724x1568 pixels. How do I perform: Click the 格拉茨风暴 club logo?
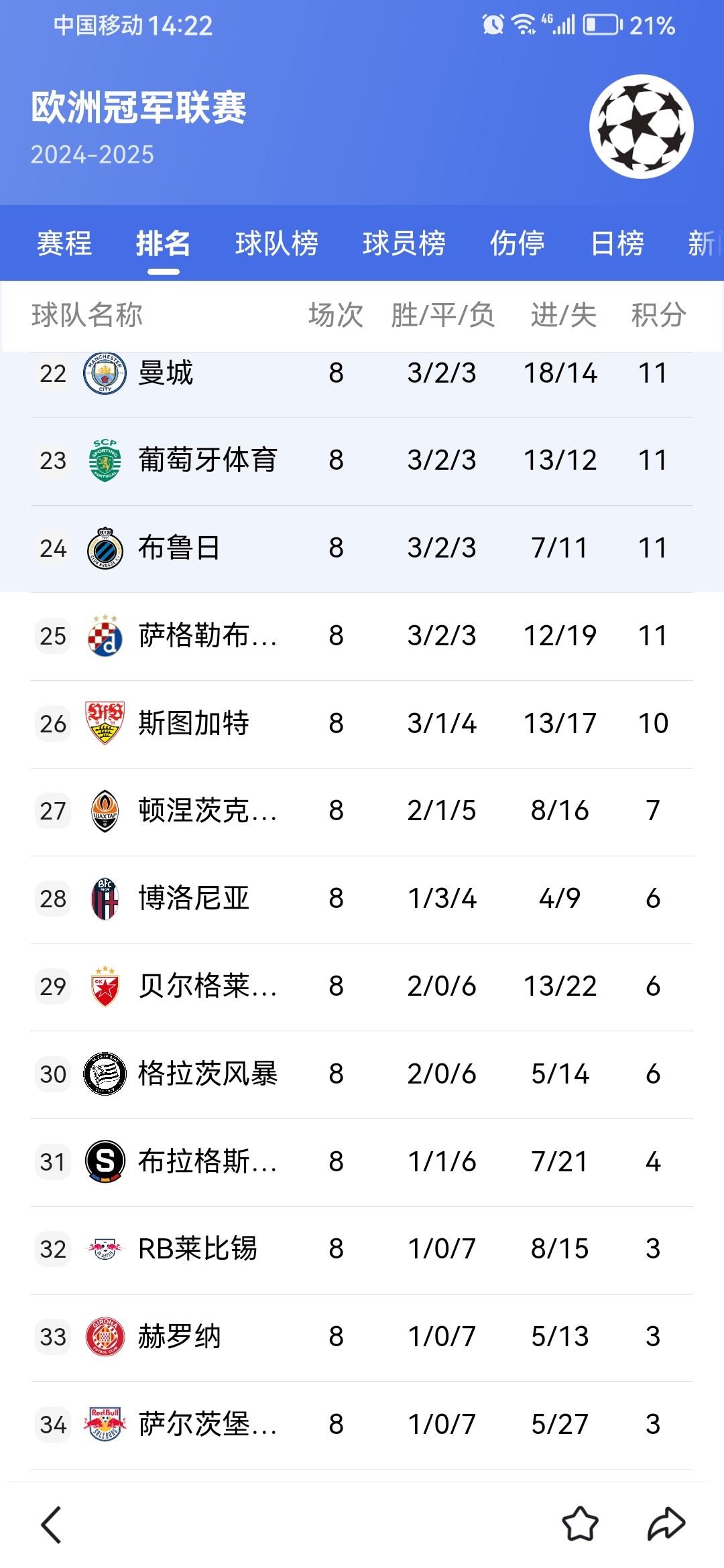tap(104, 1073)
